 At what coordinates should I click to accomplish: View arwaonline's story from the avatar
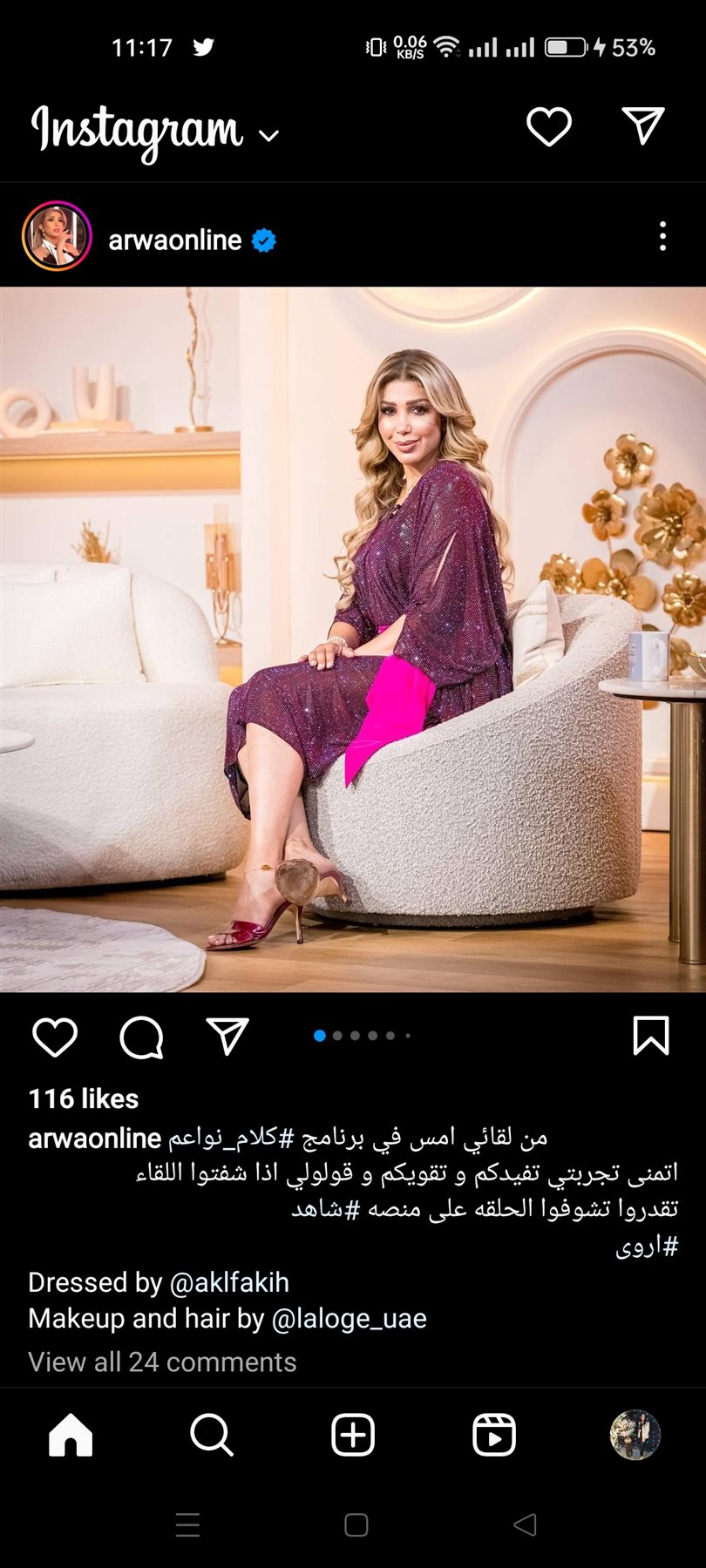[57, 236]
